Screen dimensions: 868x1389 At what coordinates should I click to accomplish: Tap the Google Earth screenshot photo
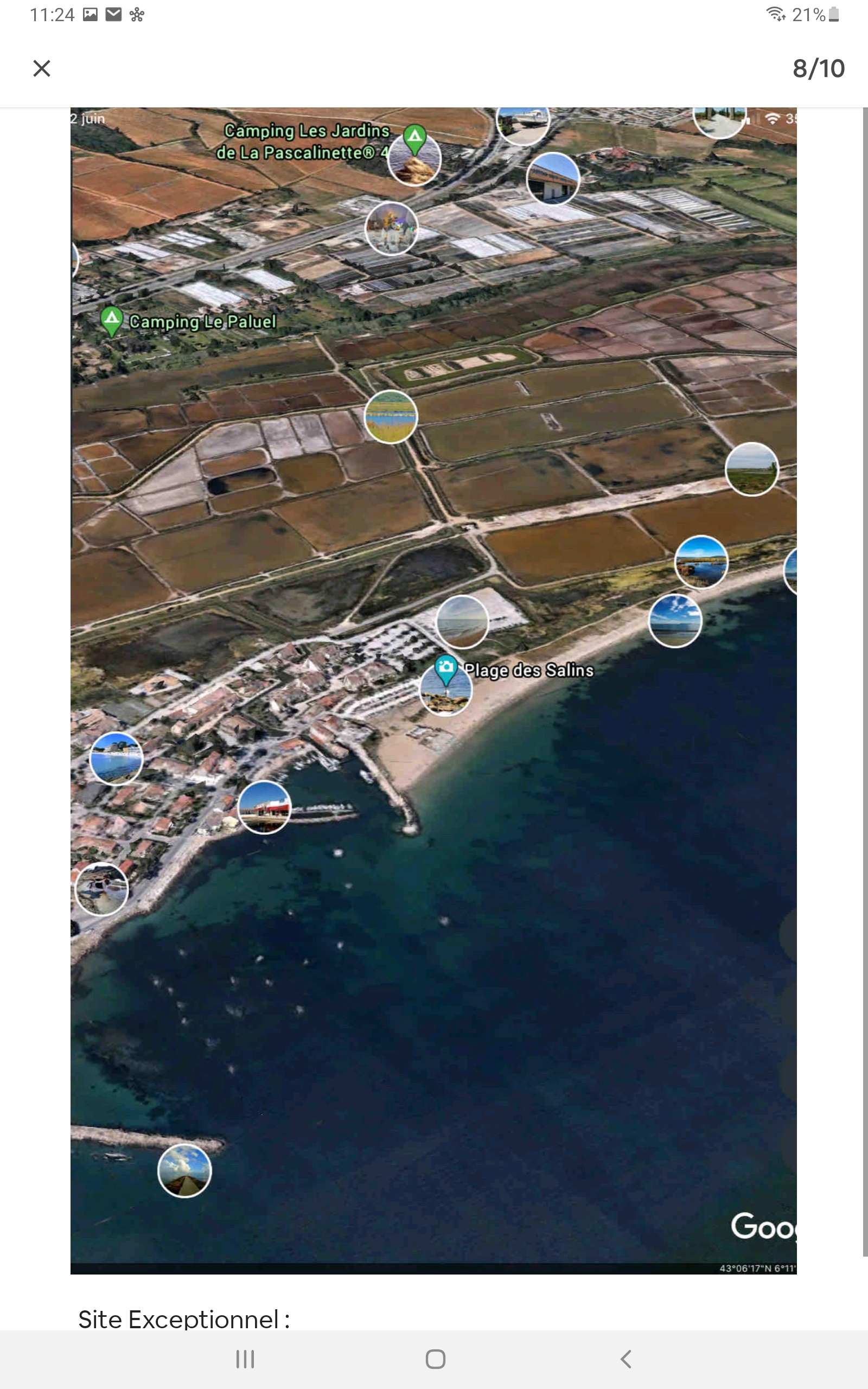click(433, 689)
